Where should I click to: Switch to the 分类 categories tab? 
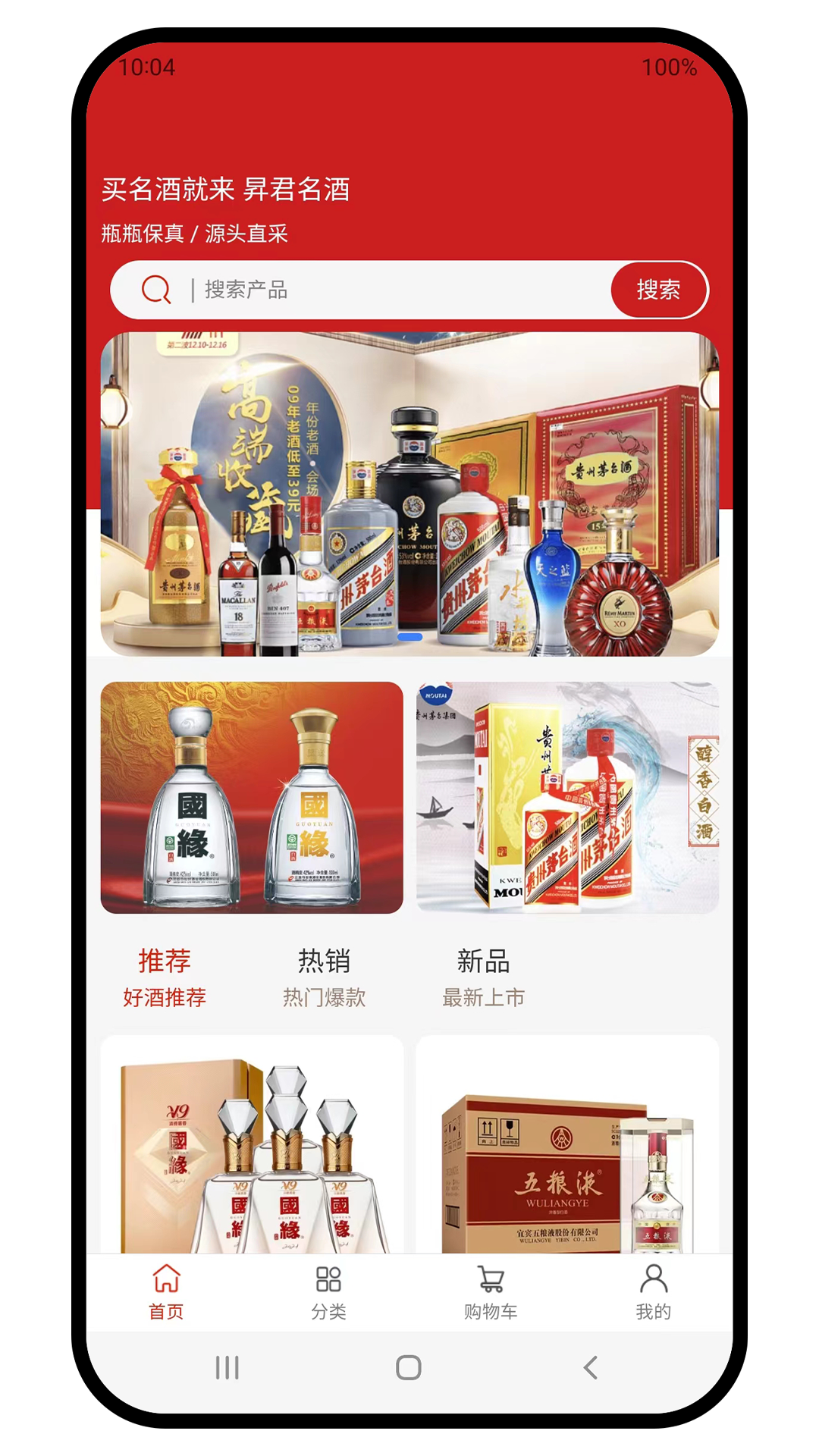(x=328, y=1291)
